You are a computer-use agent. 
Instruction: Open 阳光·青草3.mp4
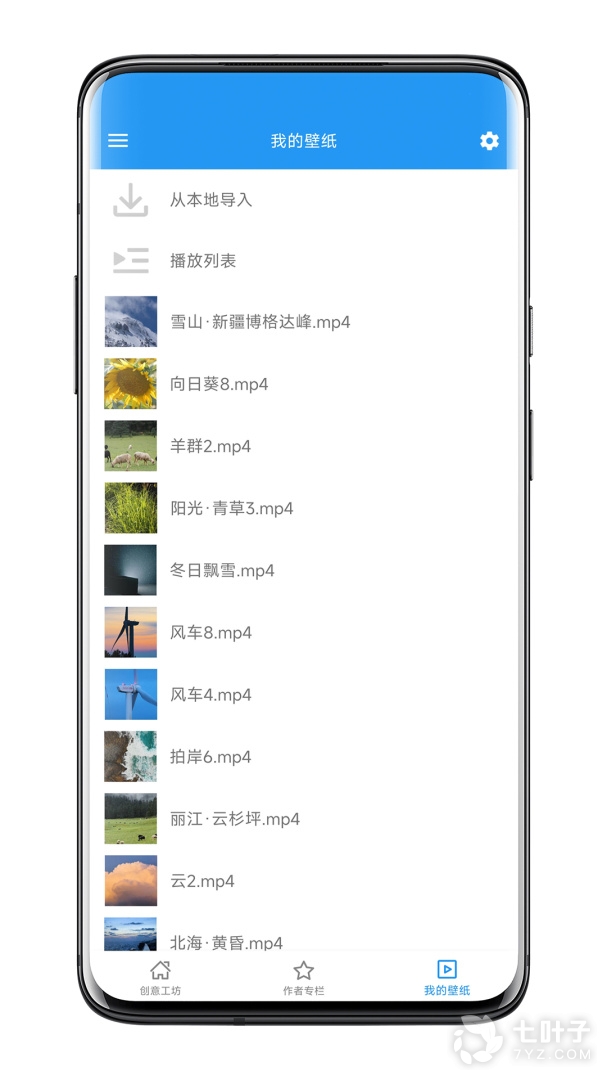click(231, 508)
